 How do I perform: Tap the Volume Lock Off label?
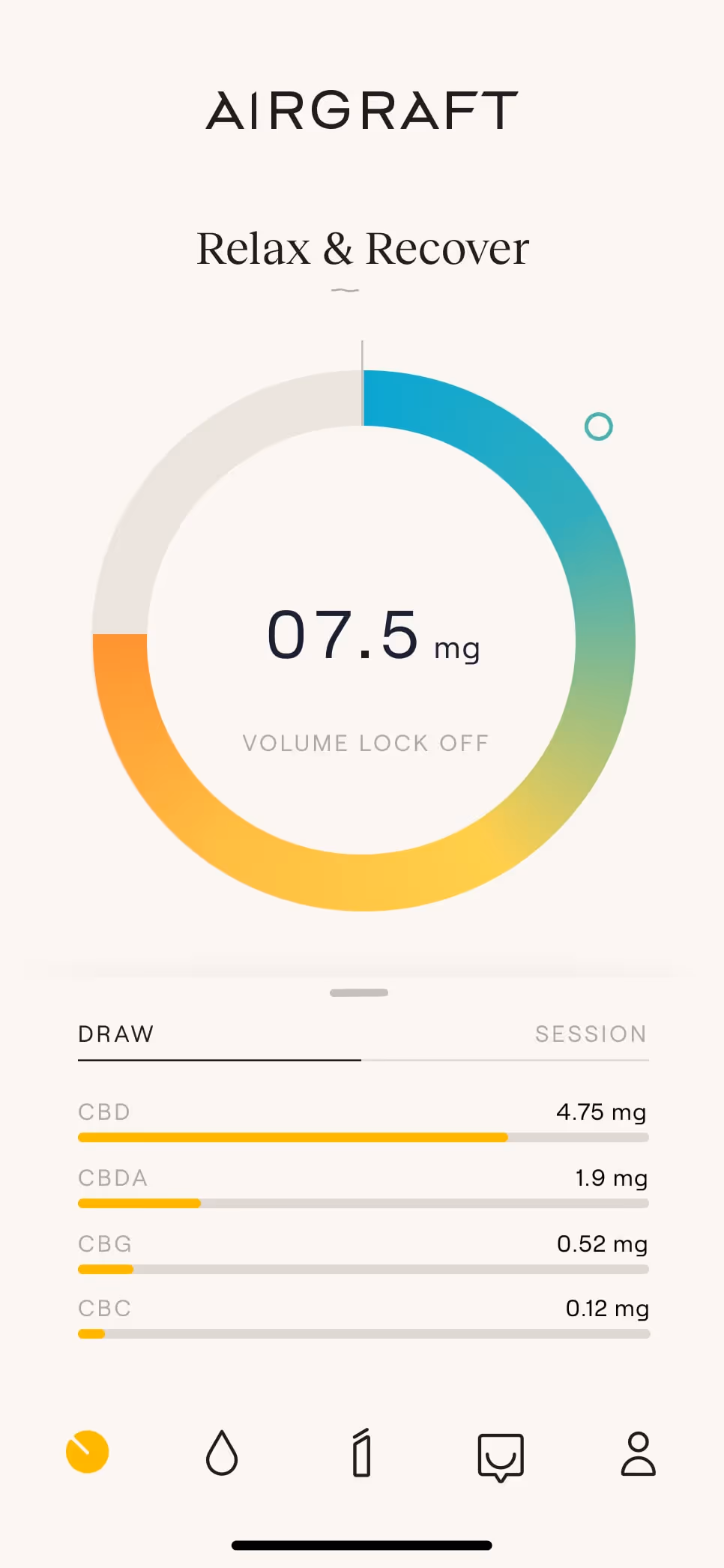(365, 743)
